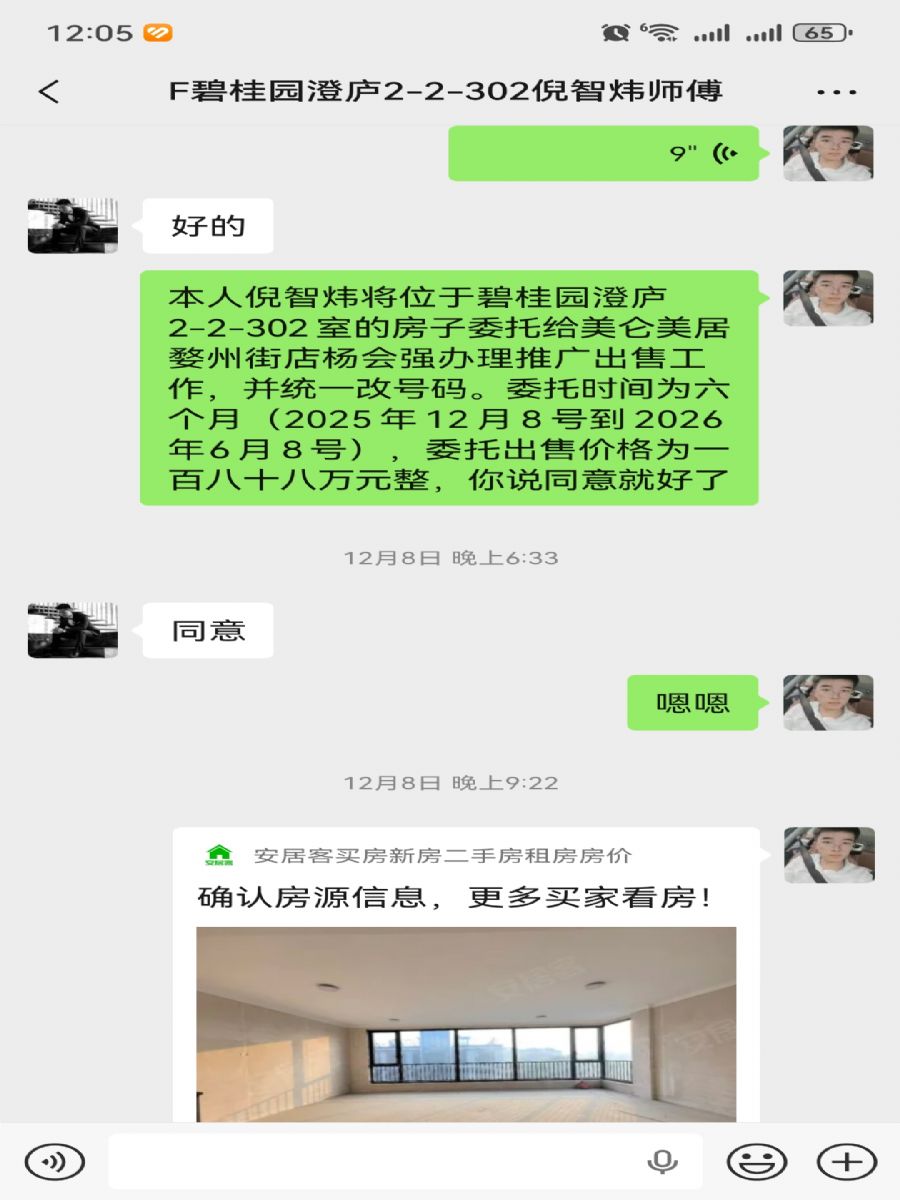Screen dimensions: 900x1200
Task: Go back to the chat list
Action: click(x=49, y=92)
